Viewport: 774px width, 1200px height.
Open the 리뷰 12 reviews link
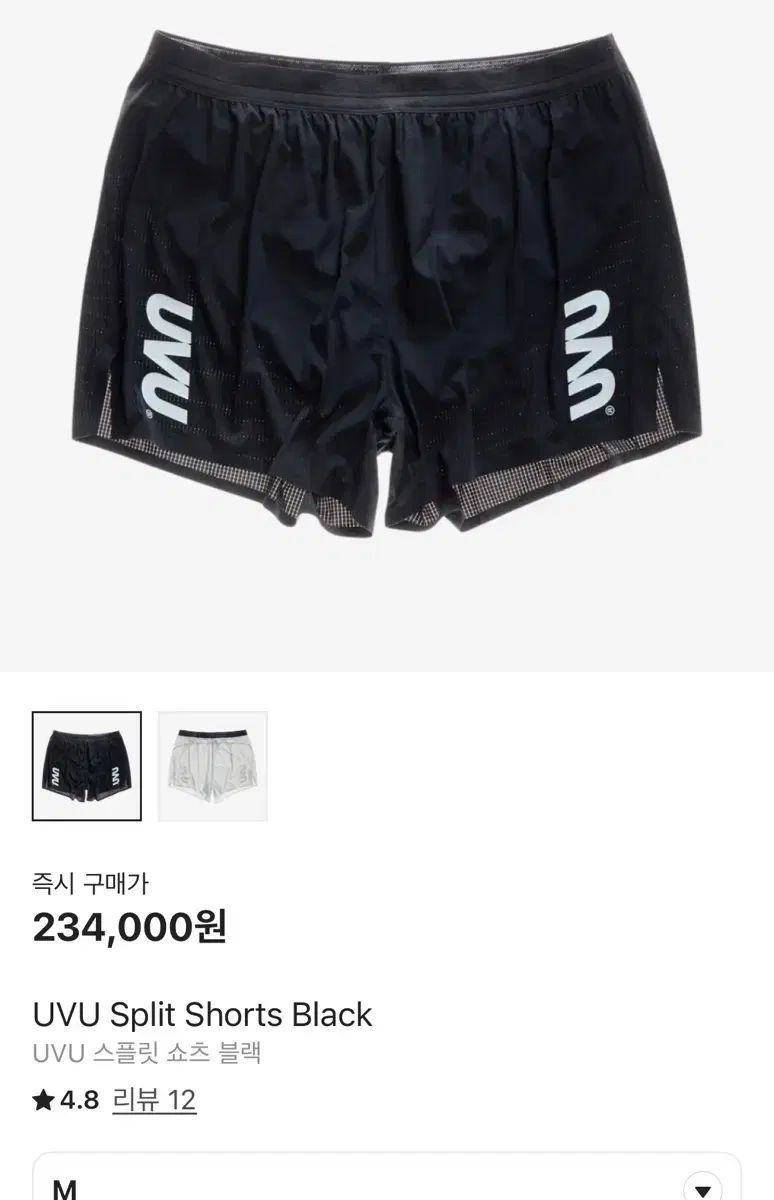[154, 1100]
